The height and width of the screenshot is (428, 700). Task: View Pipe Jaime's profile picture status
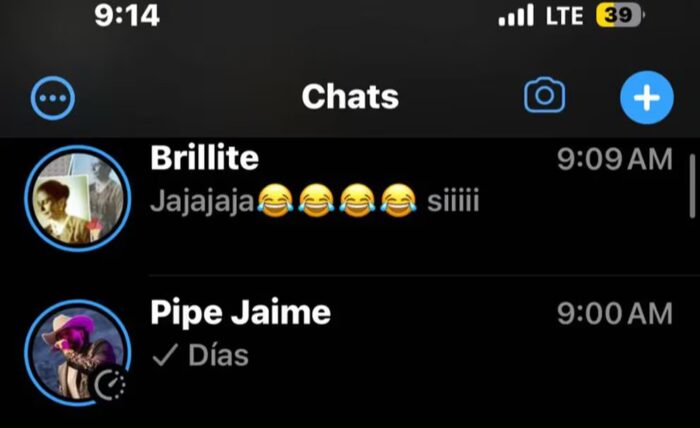coord(77,352)
